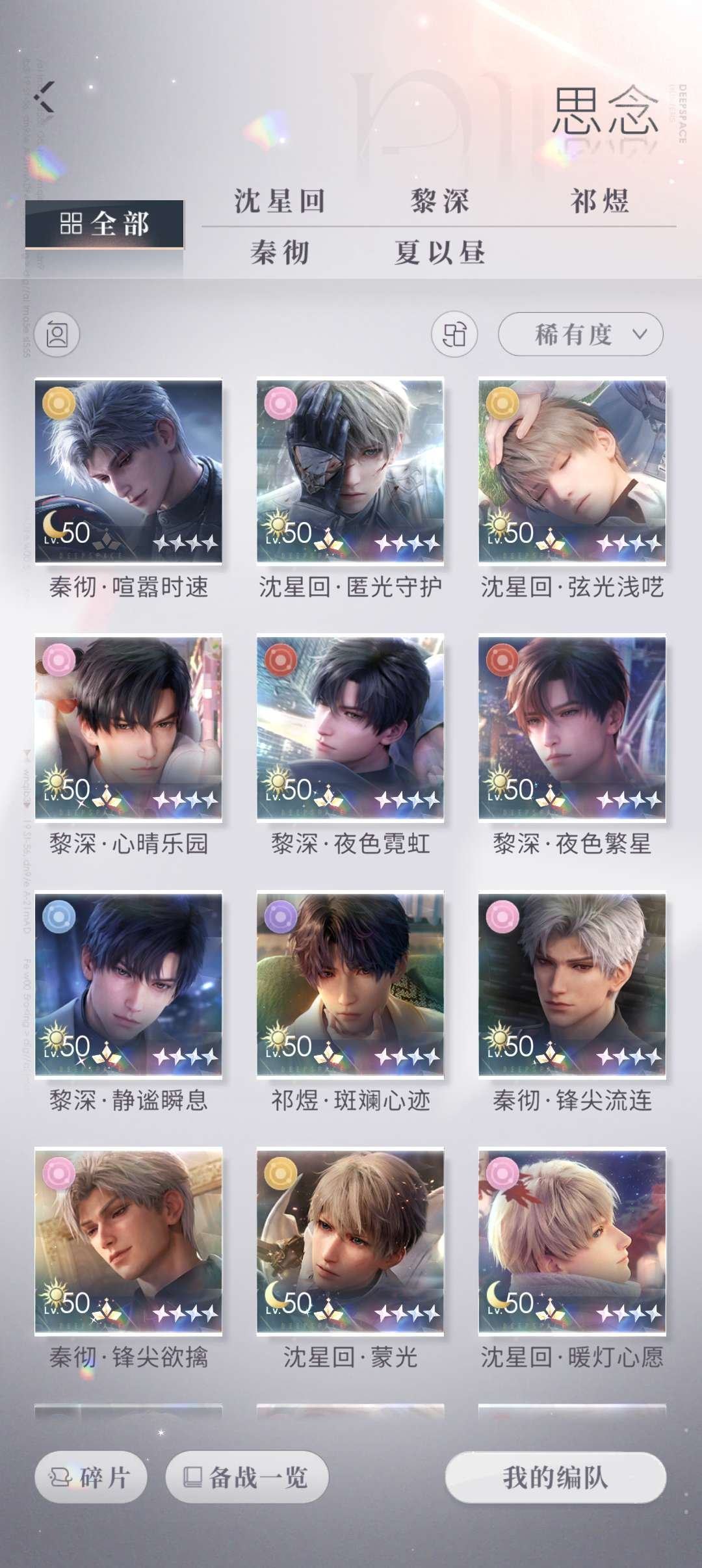Select the 全部 (All) tab
The height and width of the screenshot is (1568, 702).
click(105, 224)
